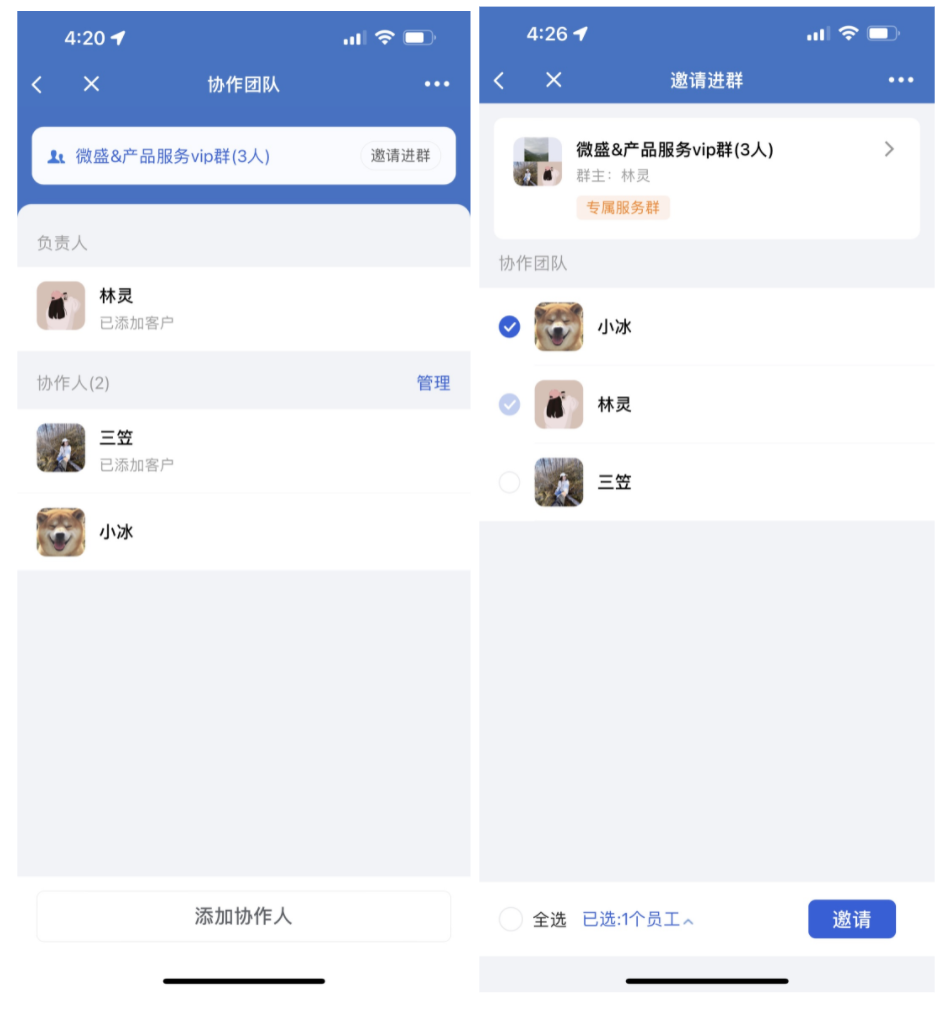The height and width of the screenshot is (1014, 948).
Task: Open the 微盛&产品服务vip群 group card with chevron
Action: (x=706, y=177)
